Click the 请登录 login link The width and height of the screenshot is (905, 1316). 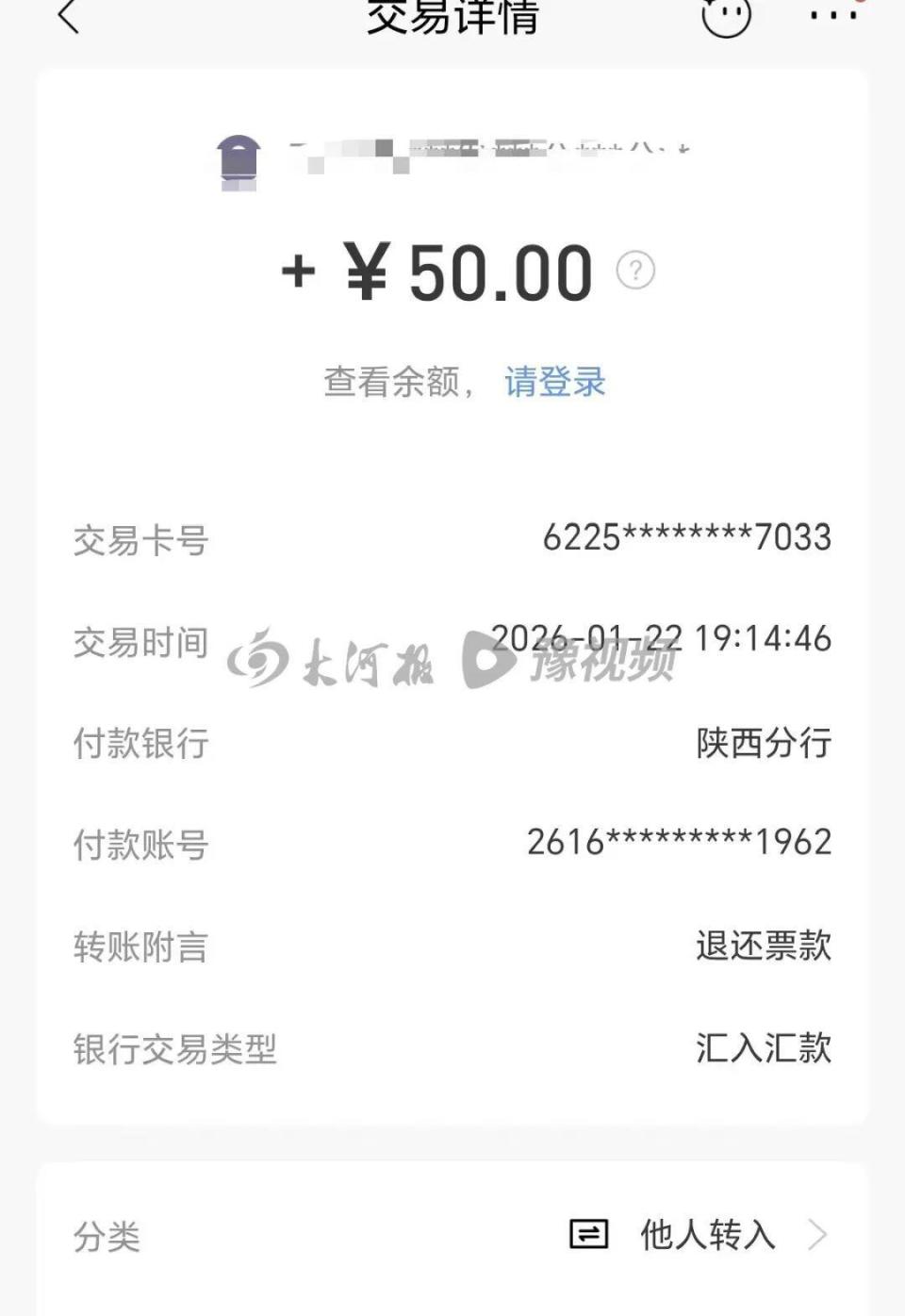pyautogui.click(x=556, y=382)
